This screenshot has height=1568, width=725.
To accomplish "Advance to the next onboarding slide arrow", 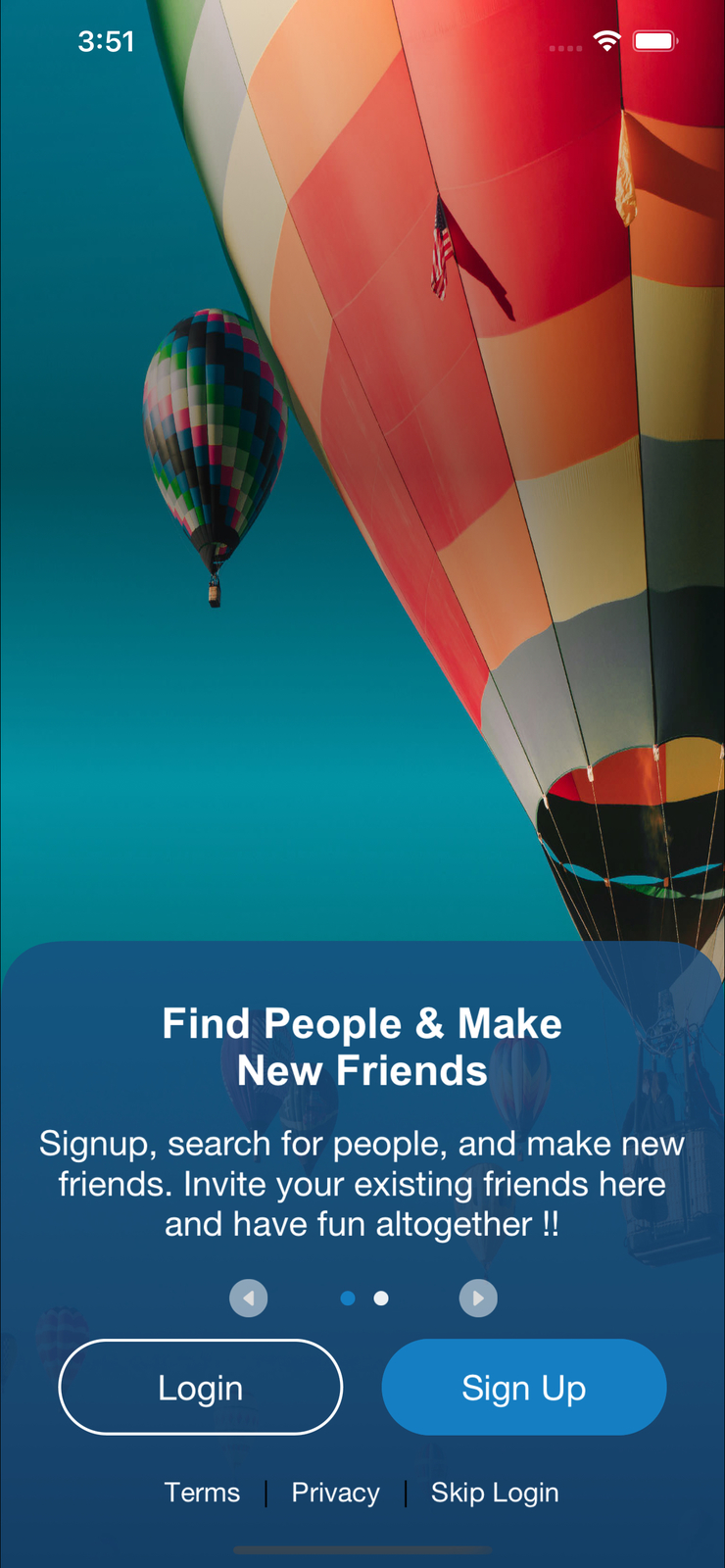I will tap(478, 1298).
